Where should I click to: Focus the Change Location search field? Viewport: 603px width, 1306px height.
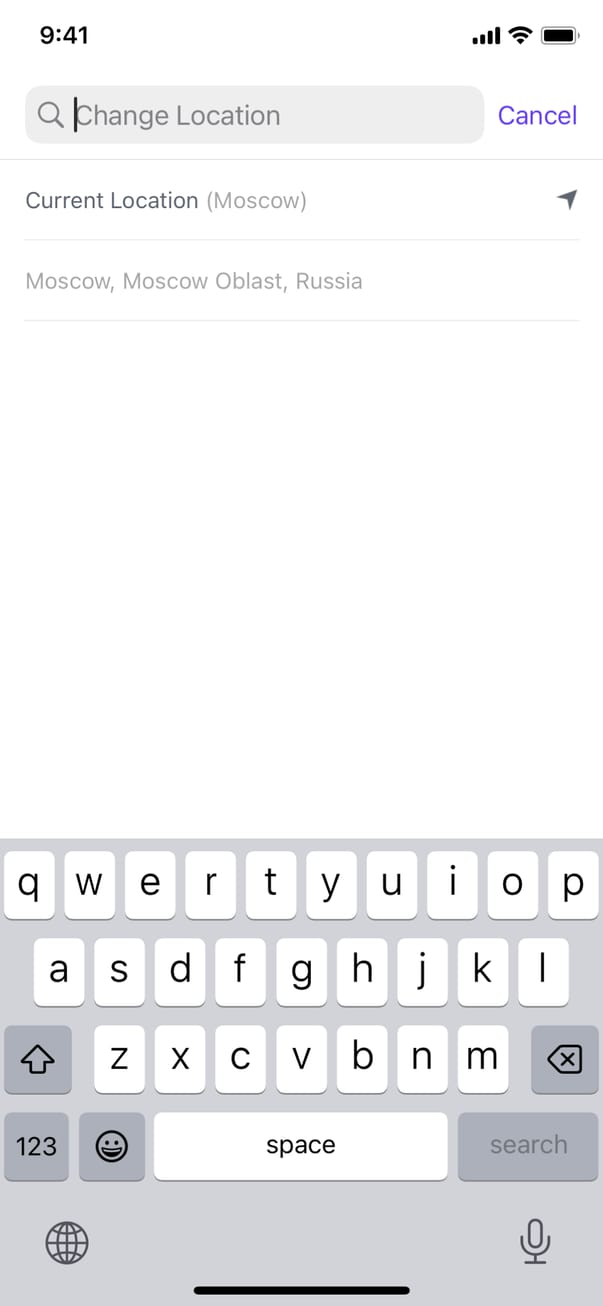coord(270,115)
